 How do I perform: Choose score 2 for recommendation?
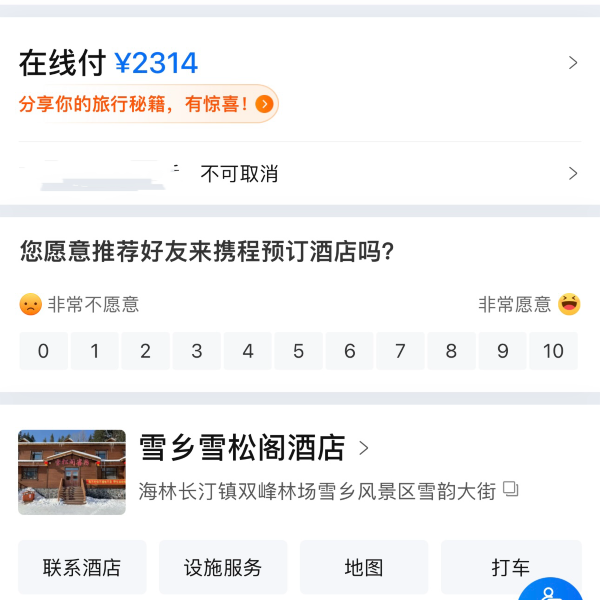click(146, 351)
